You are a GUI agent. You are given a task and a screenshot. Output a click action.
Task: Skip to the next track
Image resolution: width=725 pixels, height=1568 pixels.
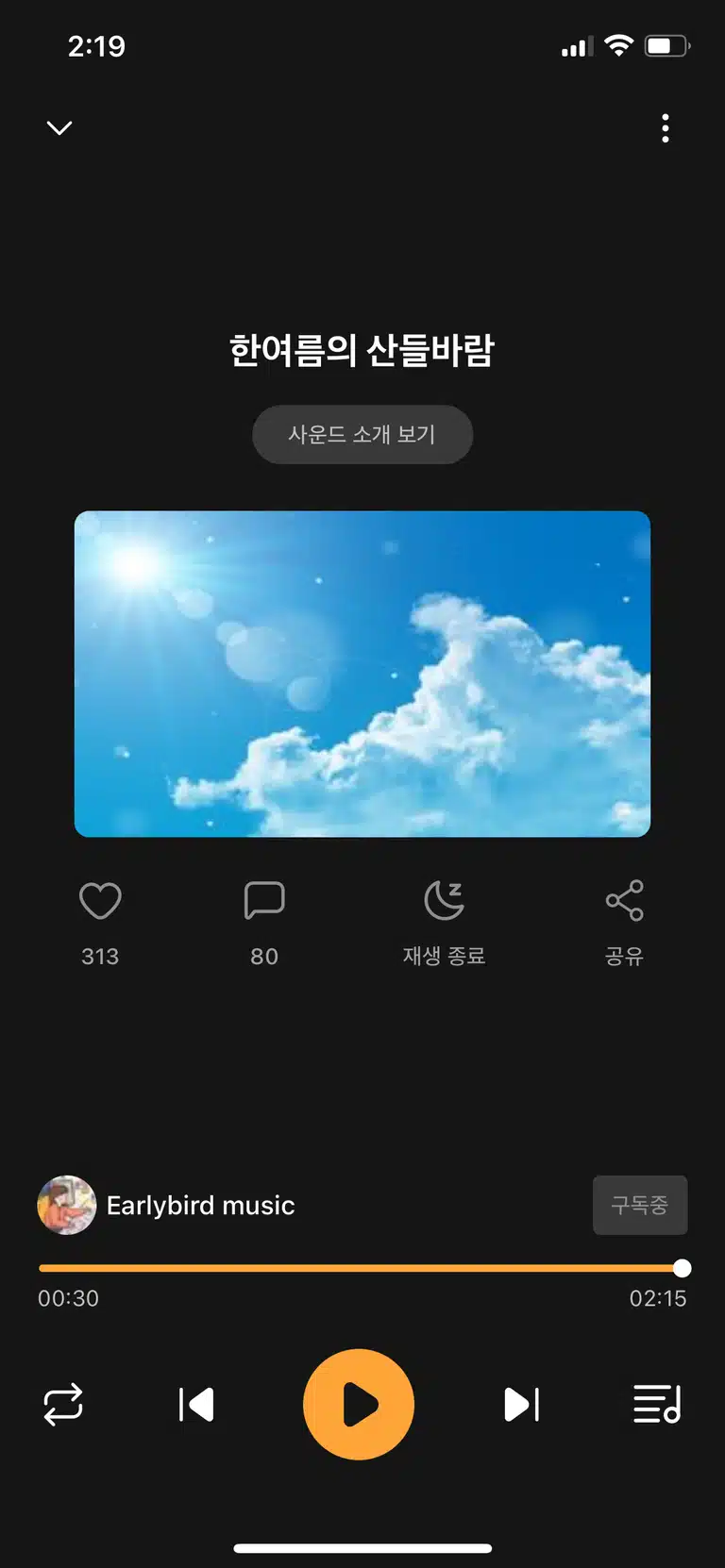[x=521, y=1405]
